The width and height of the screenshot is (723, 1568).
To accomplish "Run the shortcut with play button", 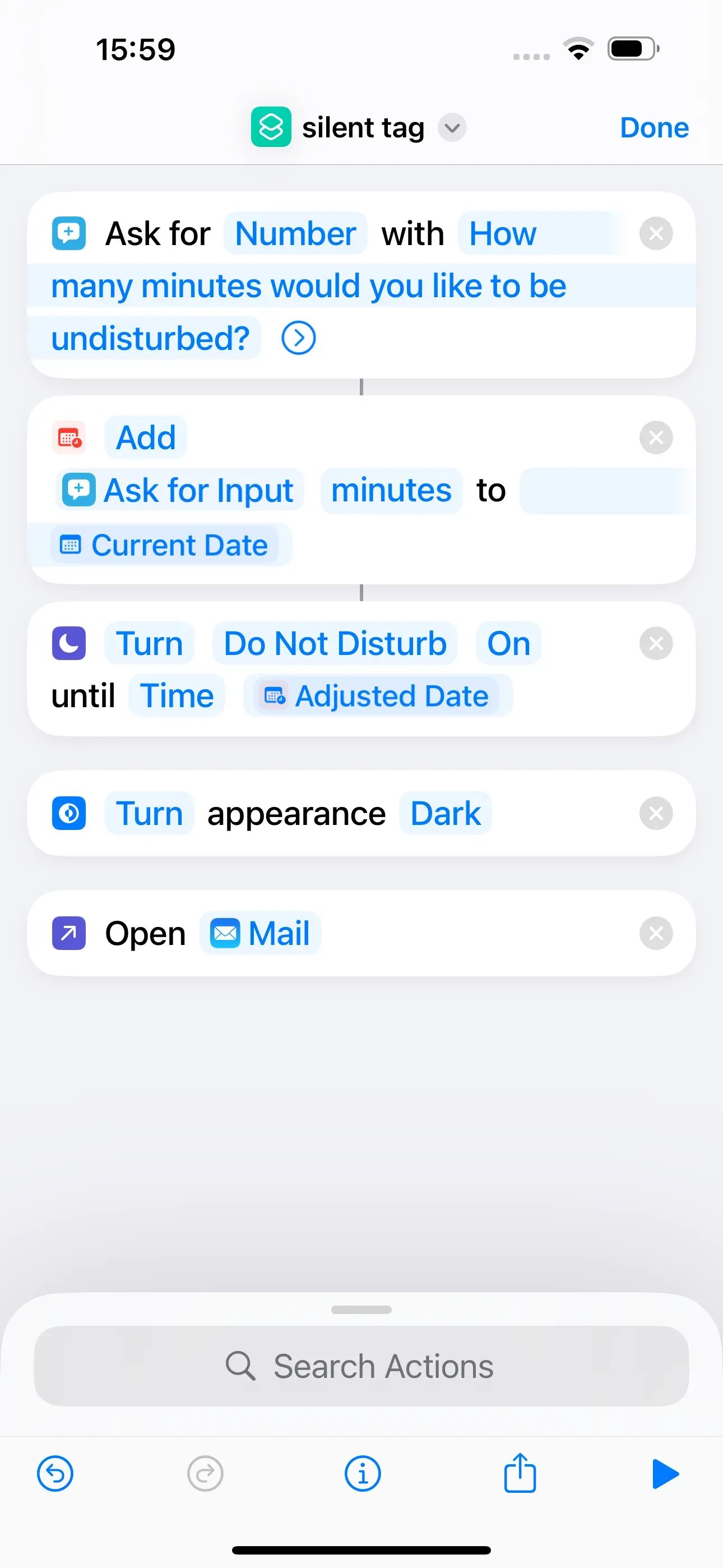I will click(665, 1474).
